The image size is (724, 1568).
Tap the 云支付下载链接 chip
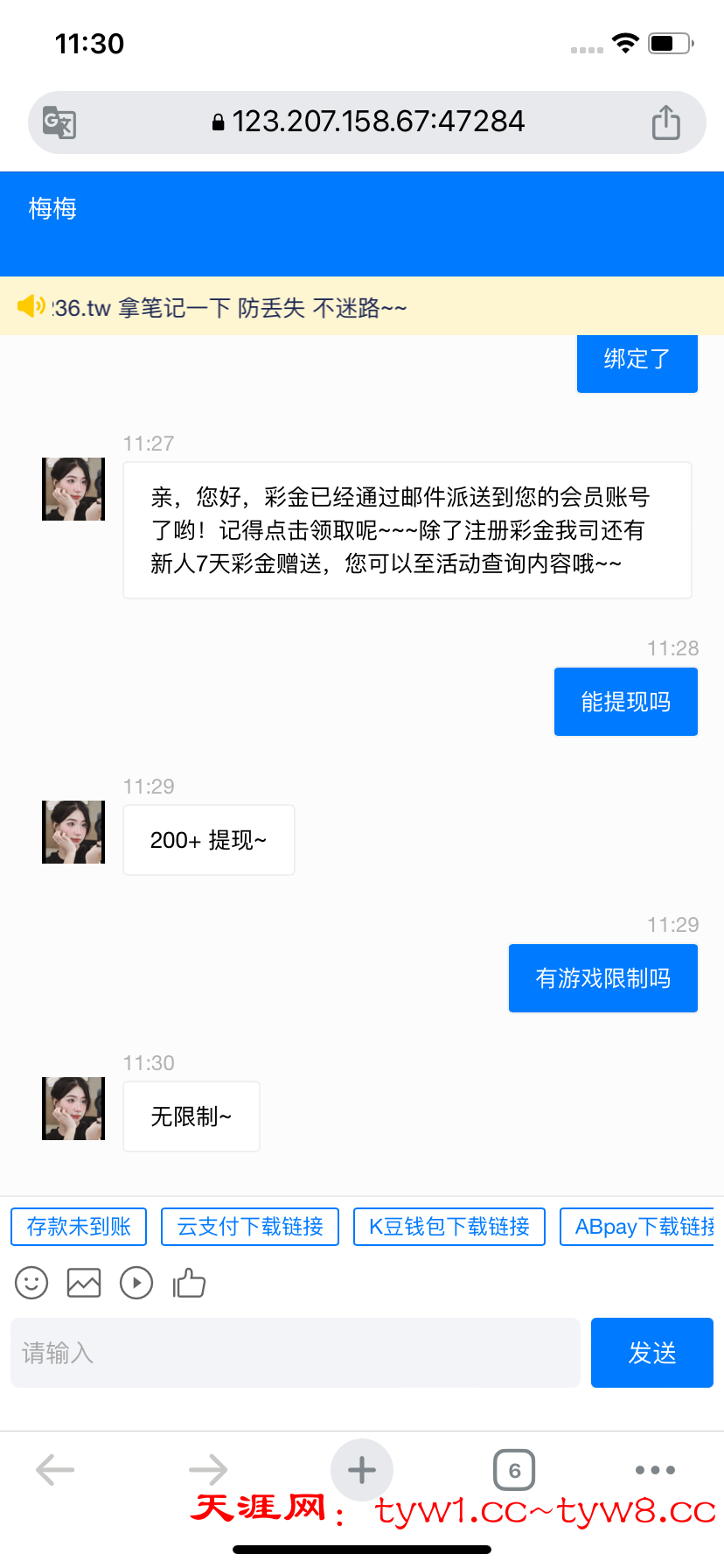click(250, 1227)
